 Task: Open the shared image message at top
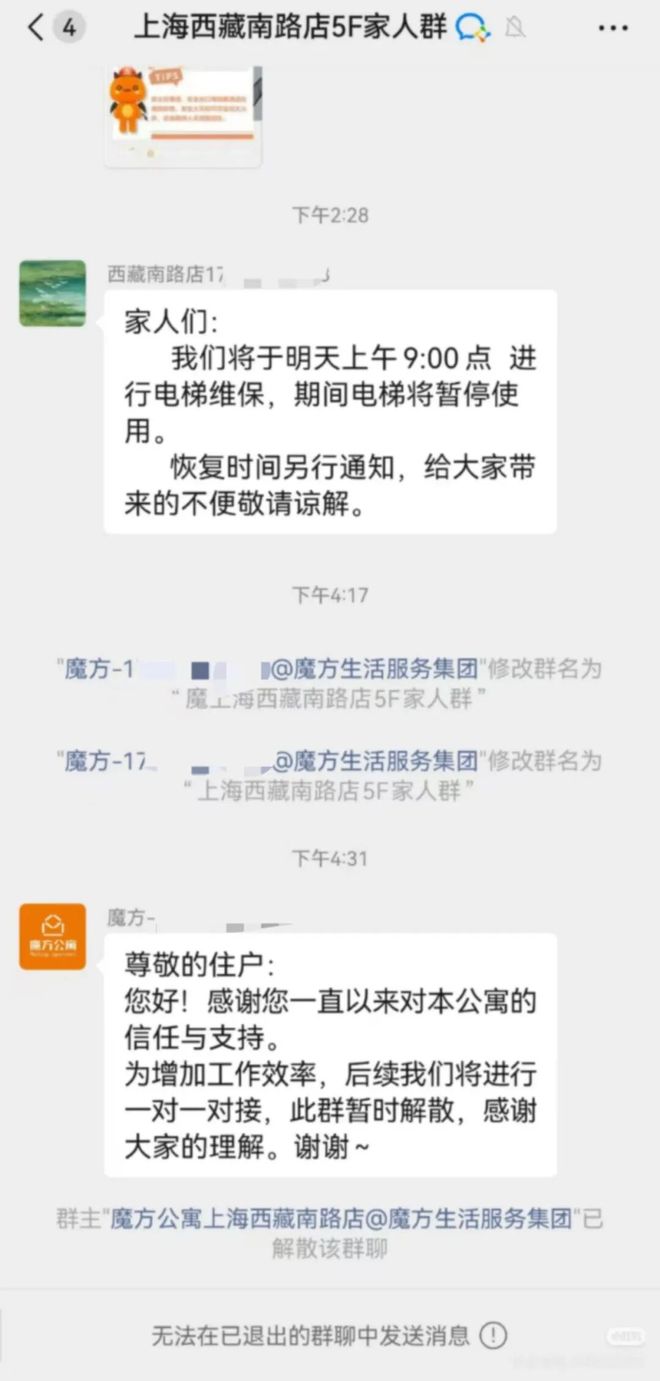click(183, 115)
